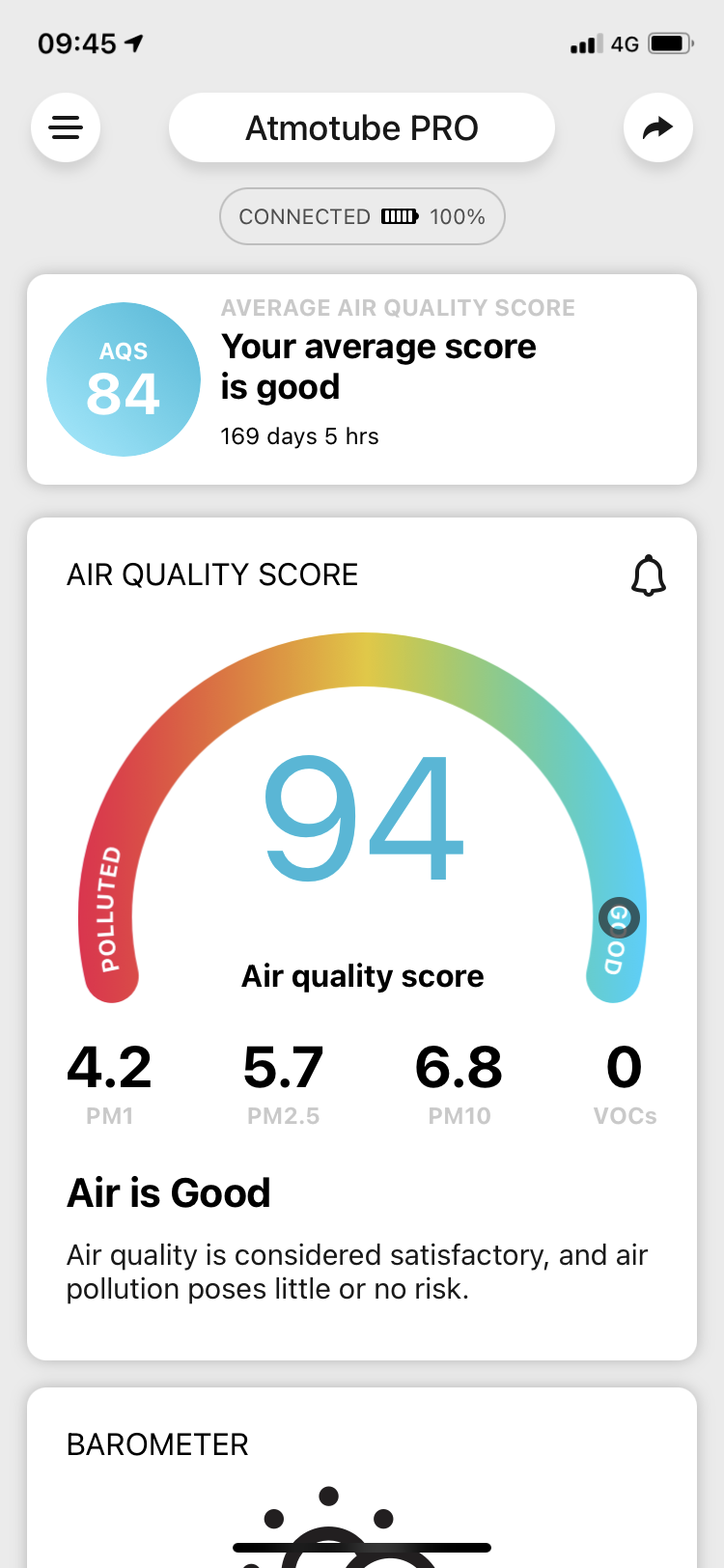Open PM10 reading details
Viewport: 724px width, 1568px height.
(459, 1082)
